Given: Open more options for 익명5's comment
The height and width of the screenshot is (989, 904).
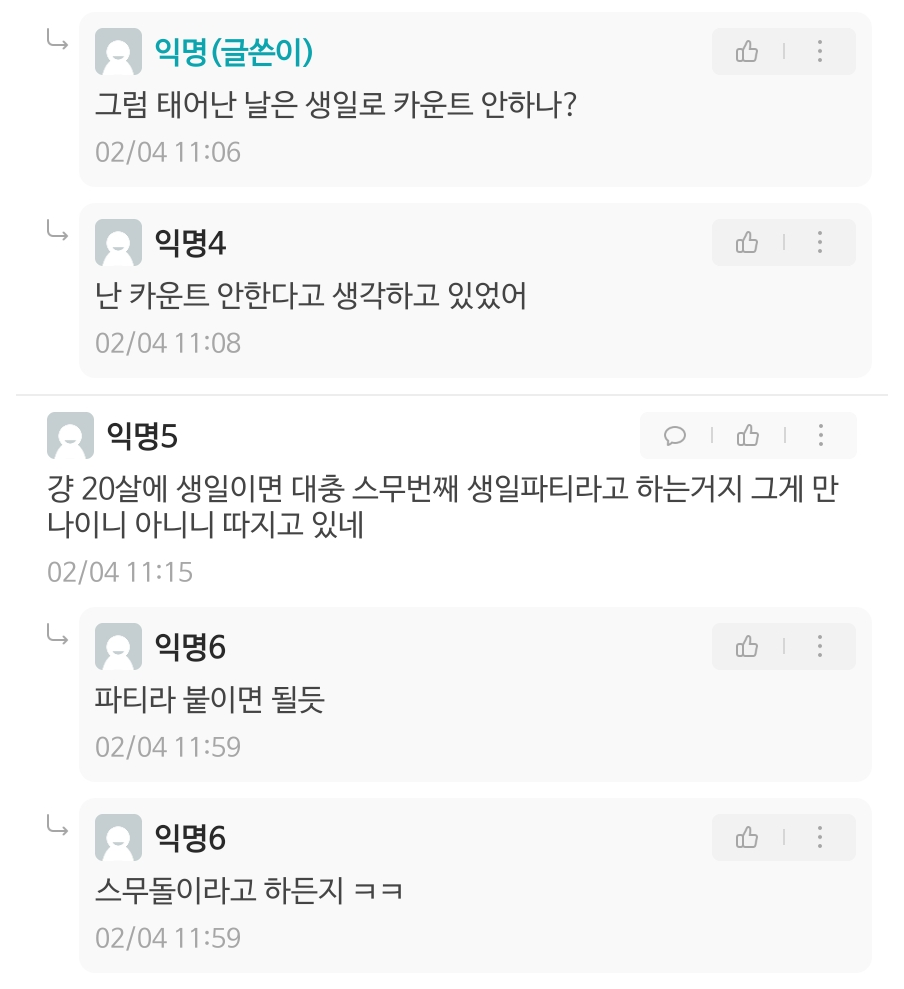Looking at the screenshot, I should point(820,435).
